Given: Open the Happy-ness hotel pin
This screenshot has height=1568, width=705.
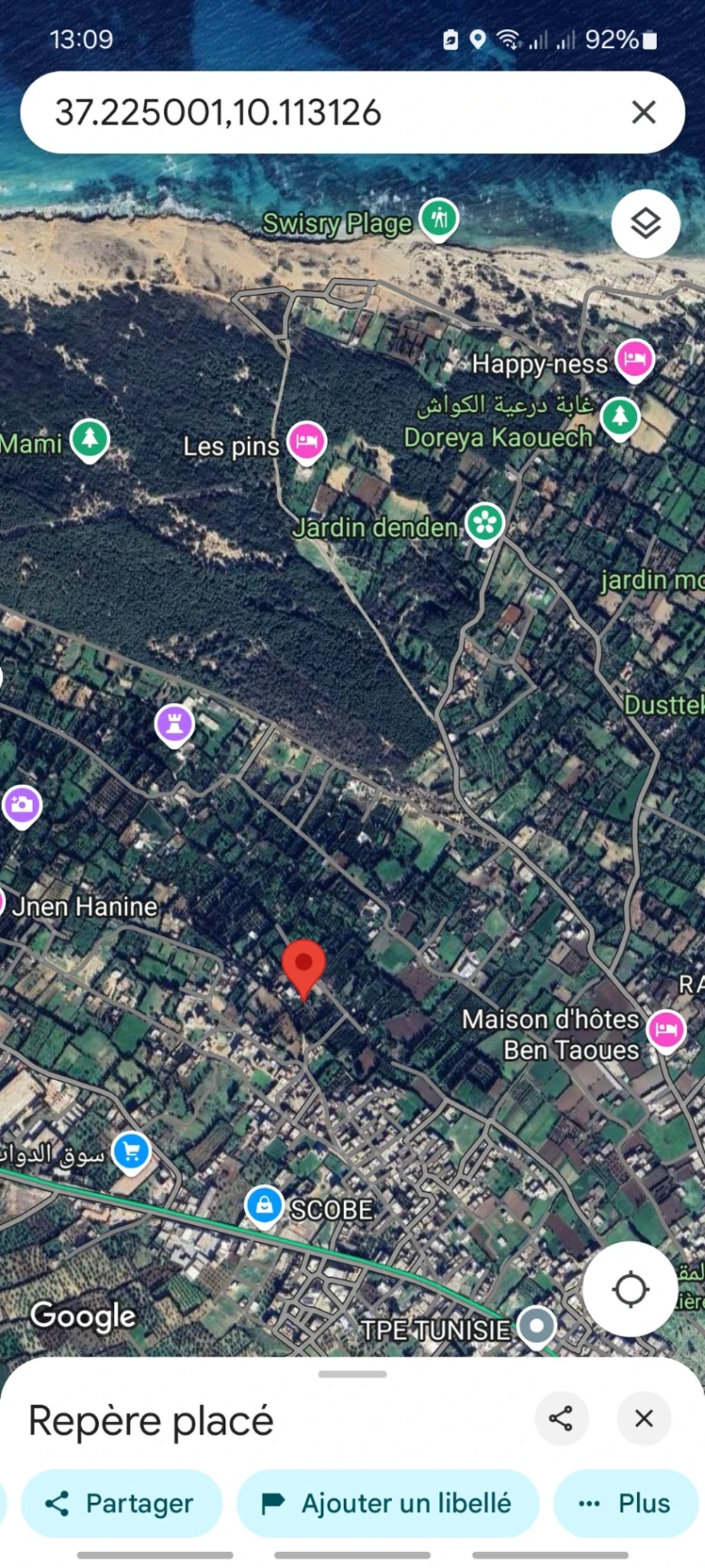Looking at the screenshot, I should point(634,360).
